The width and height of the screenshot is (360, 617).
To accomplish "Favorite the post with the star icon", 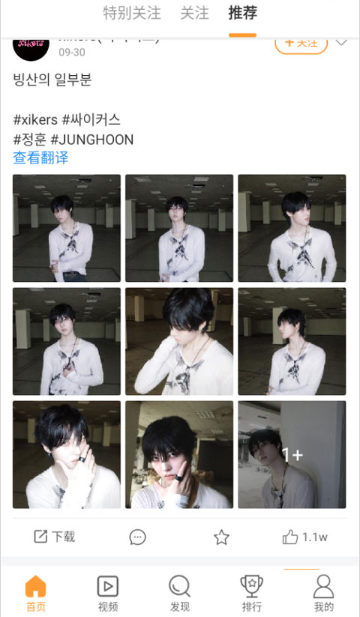I will point(222,537).
